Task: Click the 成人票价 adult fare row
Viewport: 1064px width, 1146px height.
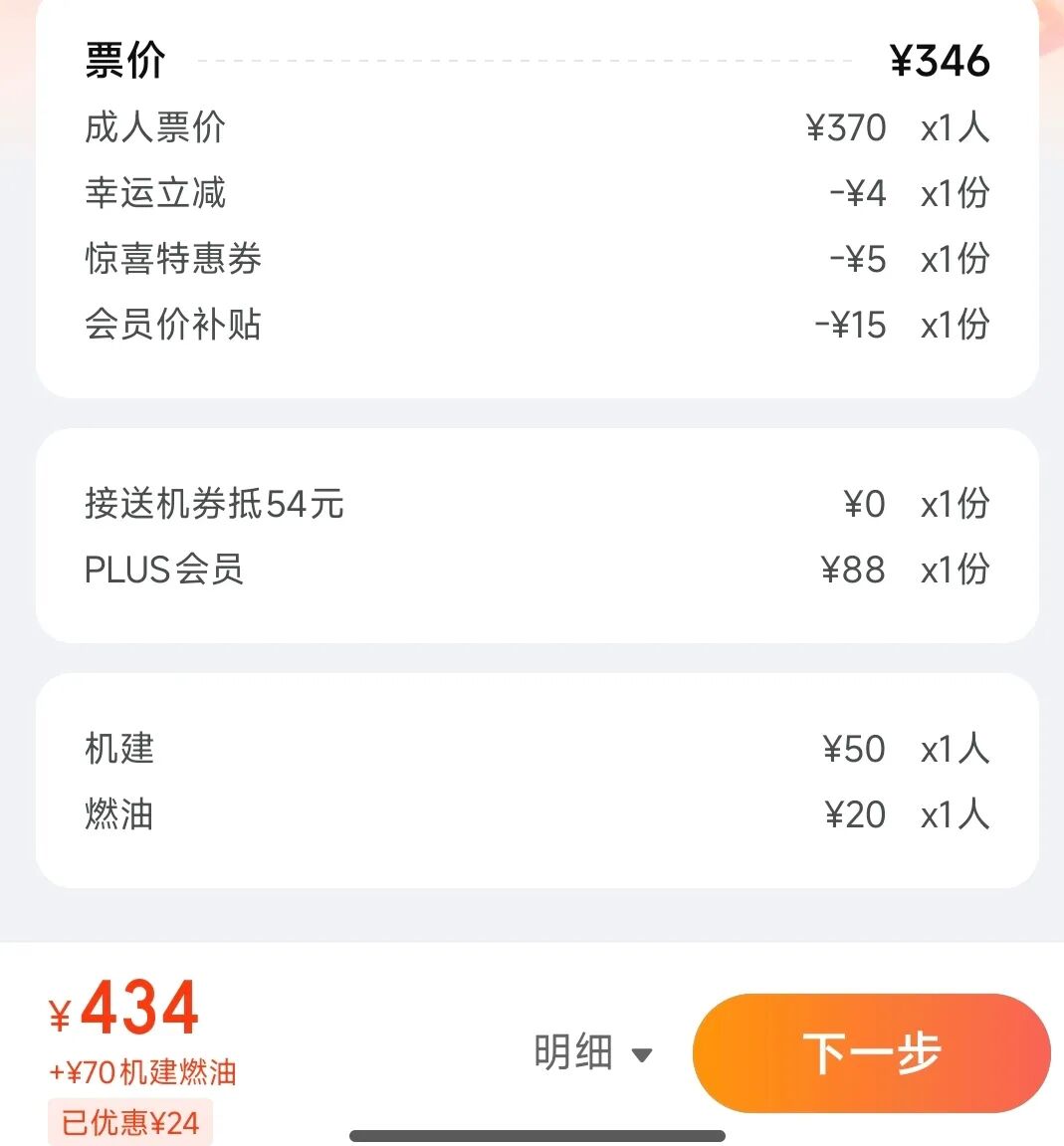Action: 154,127
